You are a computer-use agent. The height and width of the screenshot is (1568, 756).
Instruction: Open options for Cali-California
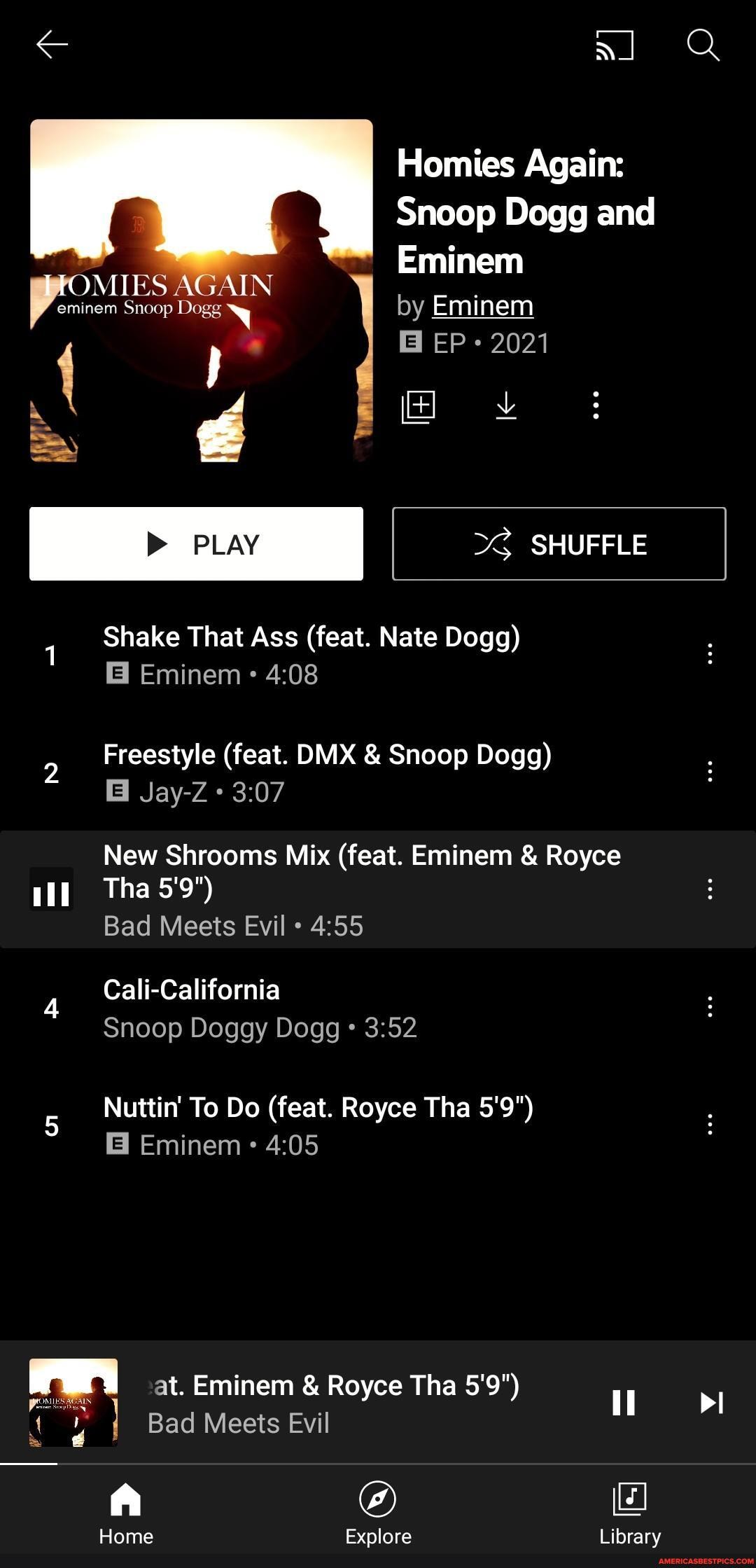point(710,1007)
